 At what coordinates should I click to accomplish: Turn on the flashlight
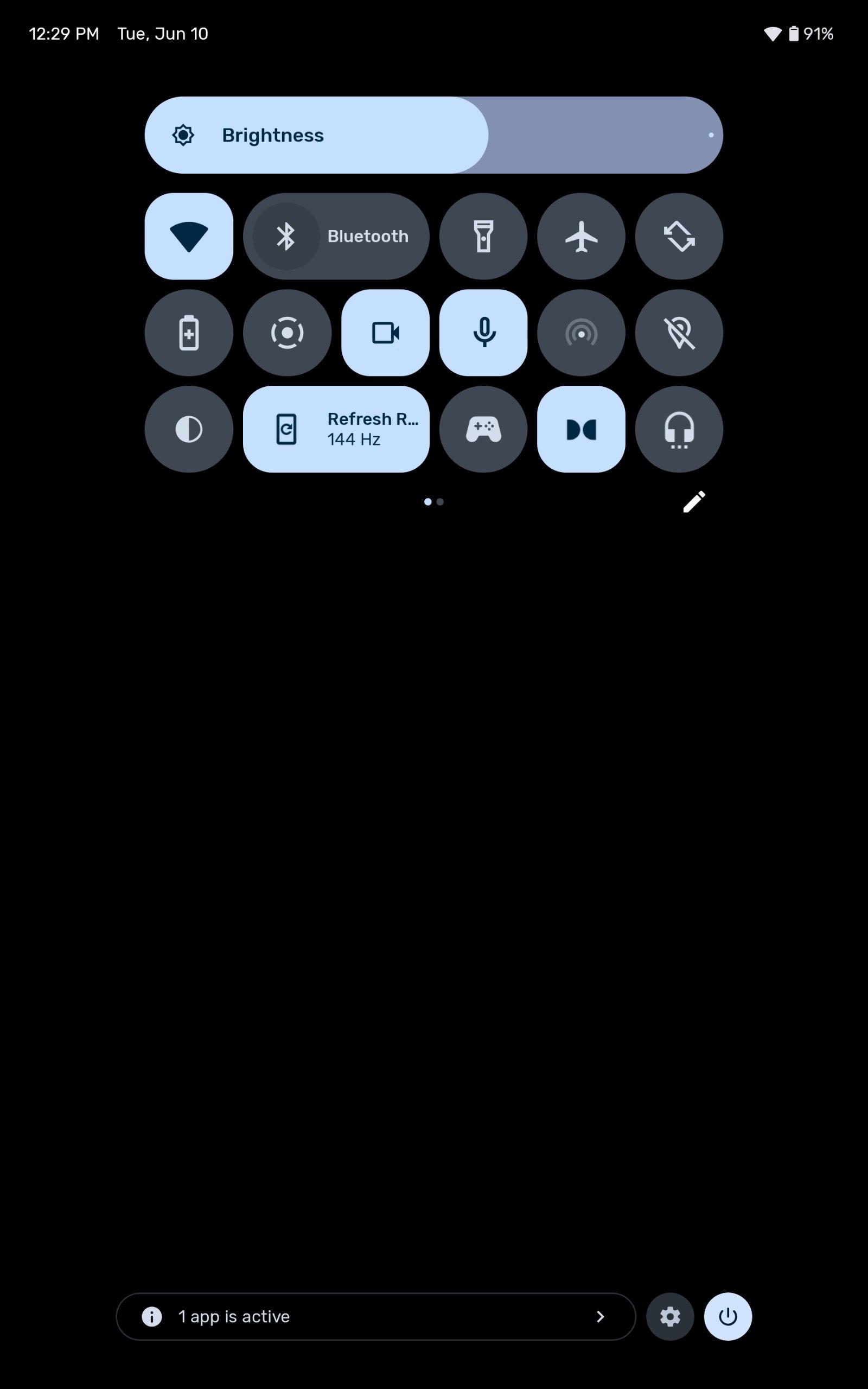(x=483, y=236)
